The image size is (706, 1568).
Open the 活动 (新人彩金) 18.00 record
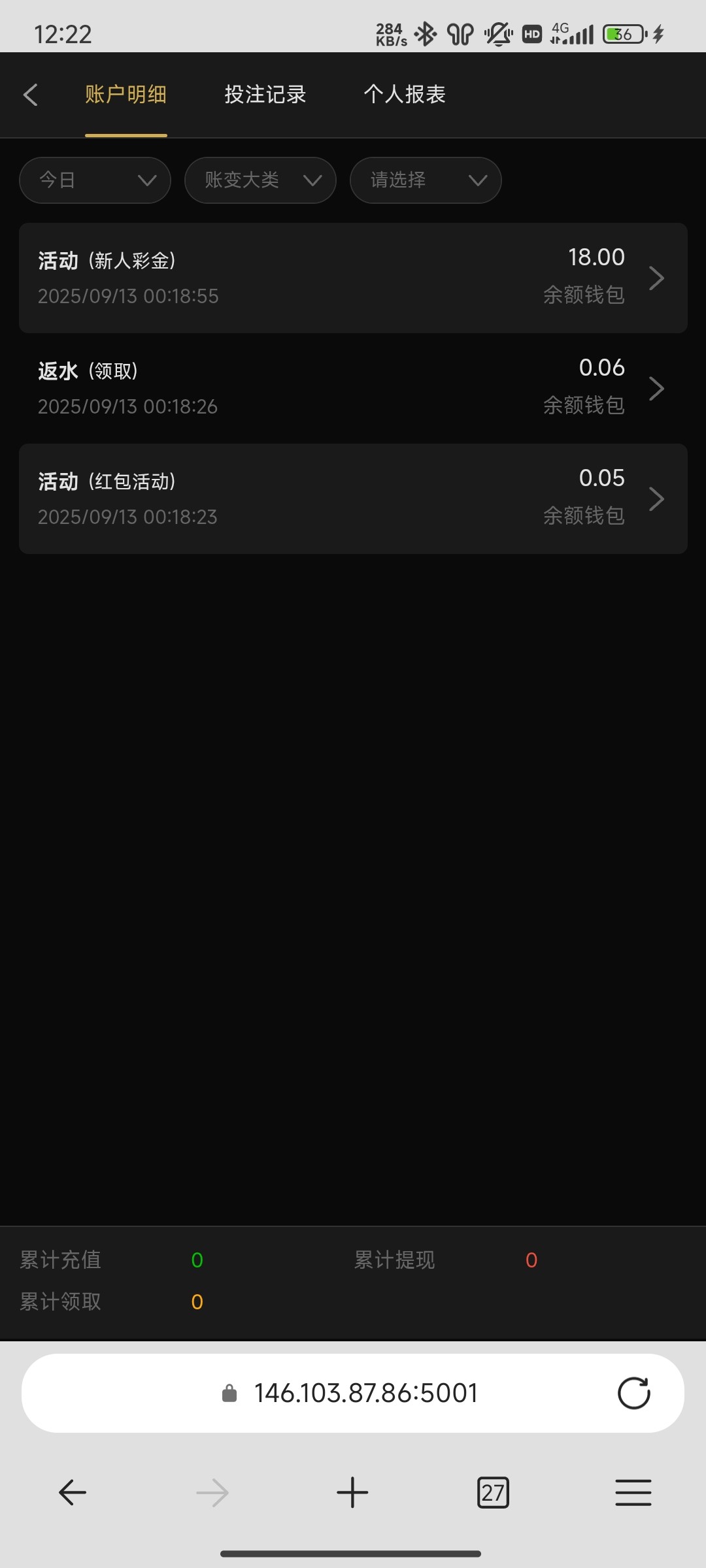(353, 278)
